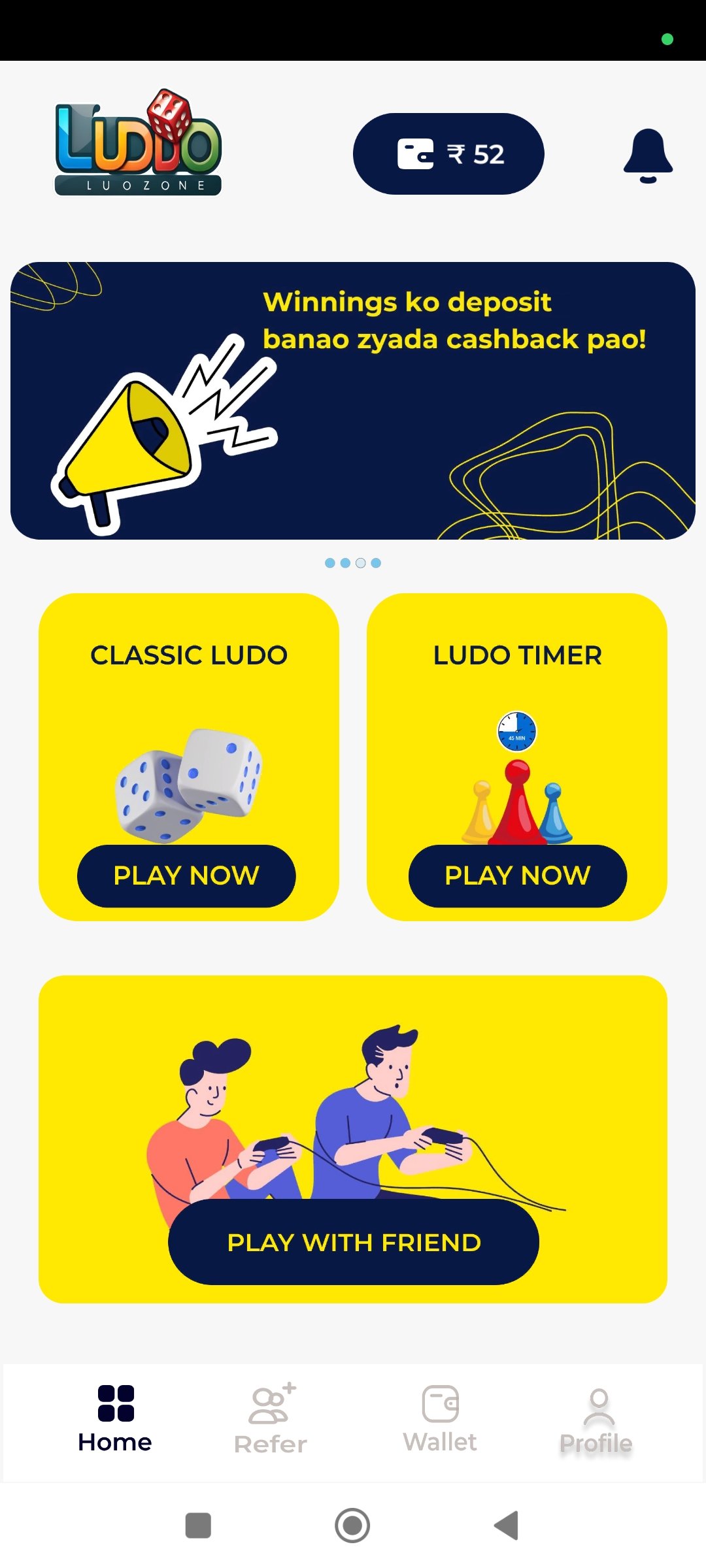706x1568 pixels.
Task: Tap Play Now under Classic Ludo
Action: [x=186, y=875]
